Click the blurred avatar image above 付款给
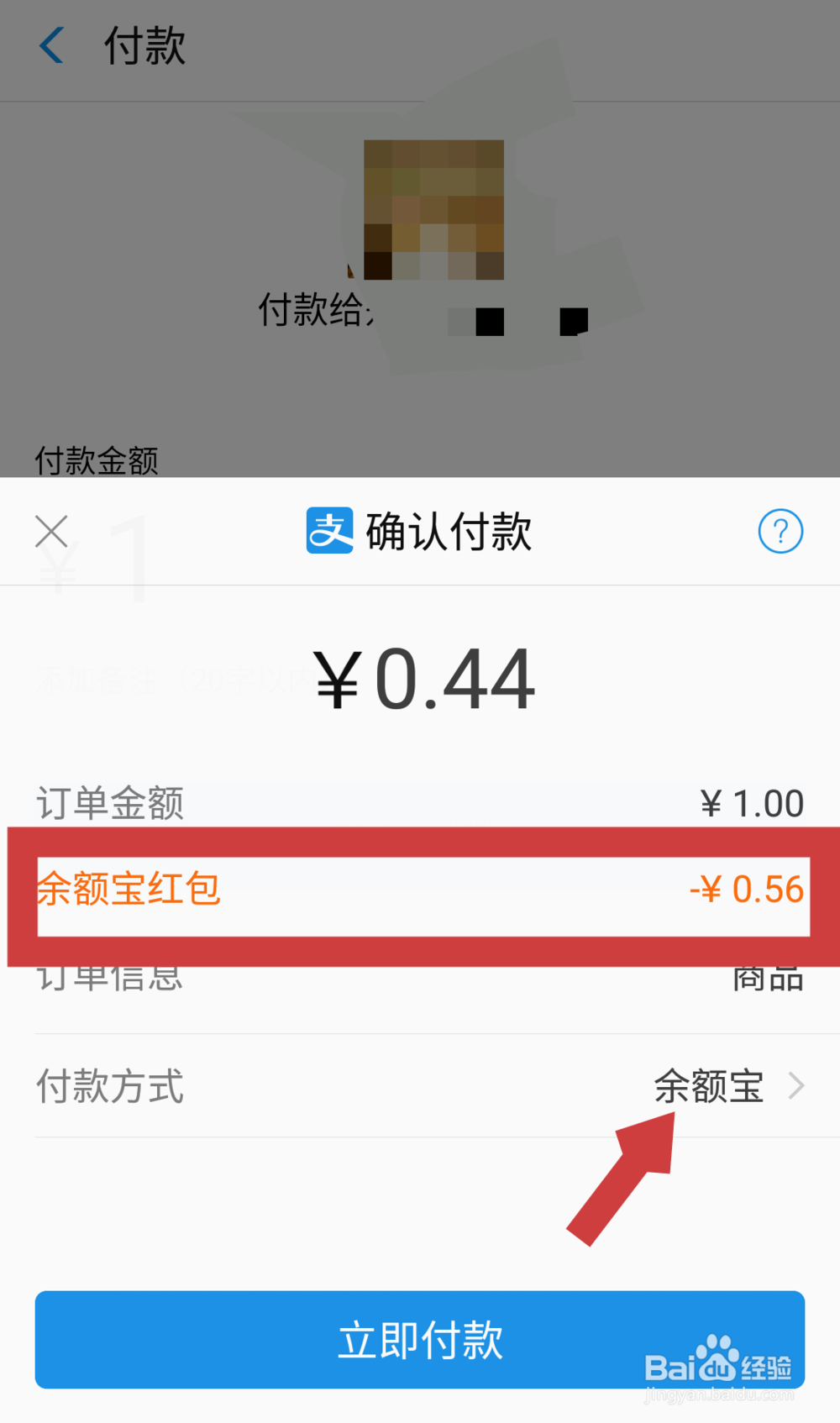Screen dimensions: 840x1423 click(x=432, y=210)
